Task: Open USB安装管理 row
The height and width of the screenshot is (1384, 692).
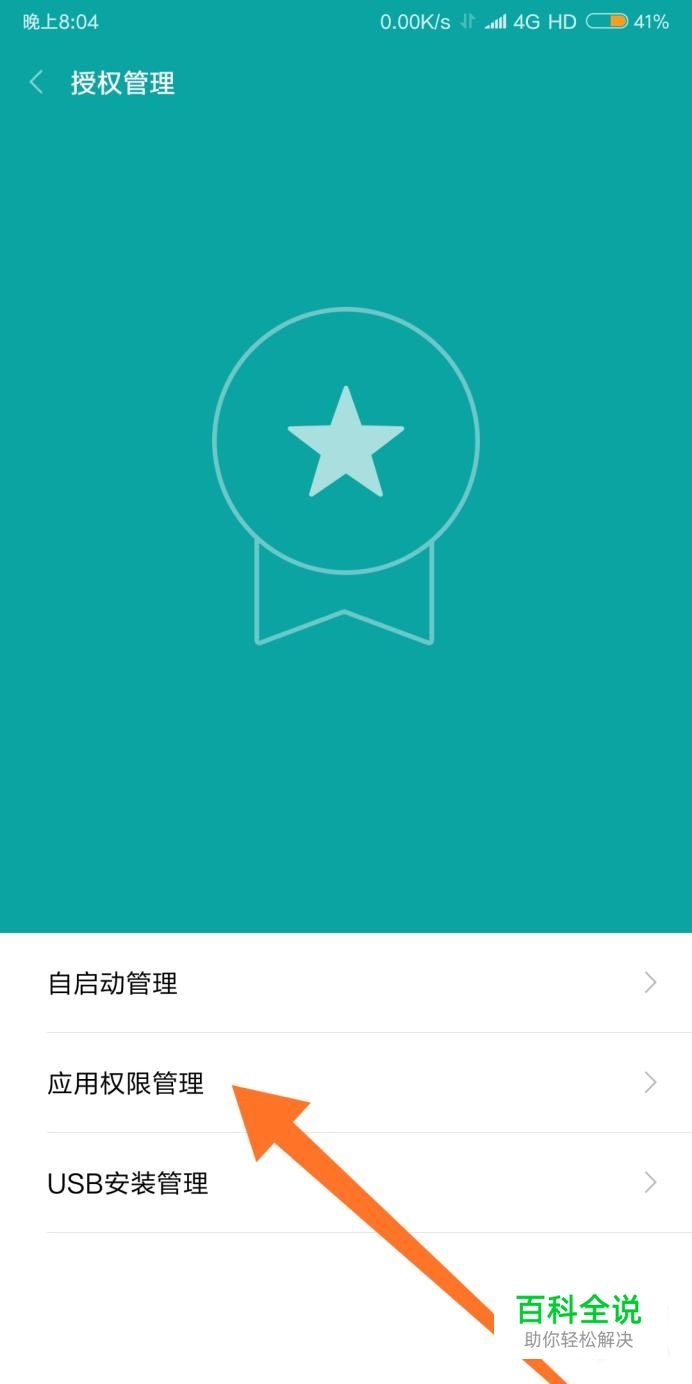Action: click(346, 1183)
